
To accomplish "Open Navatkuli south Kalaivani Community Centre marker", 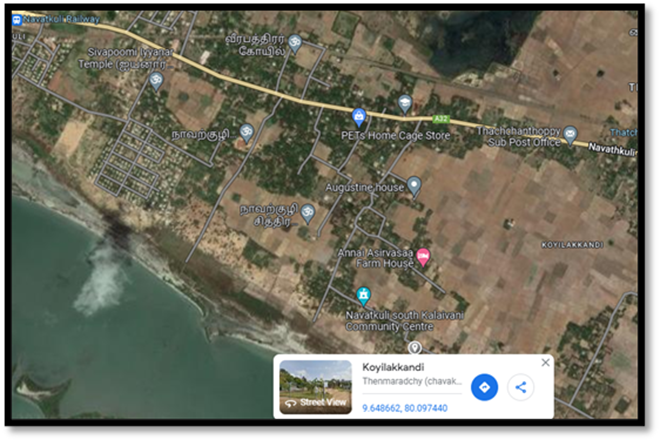I will click(363, 295).
